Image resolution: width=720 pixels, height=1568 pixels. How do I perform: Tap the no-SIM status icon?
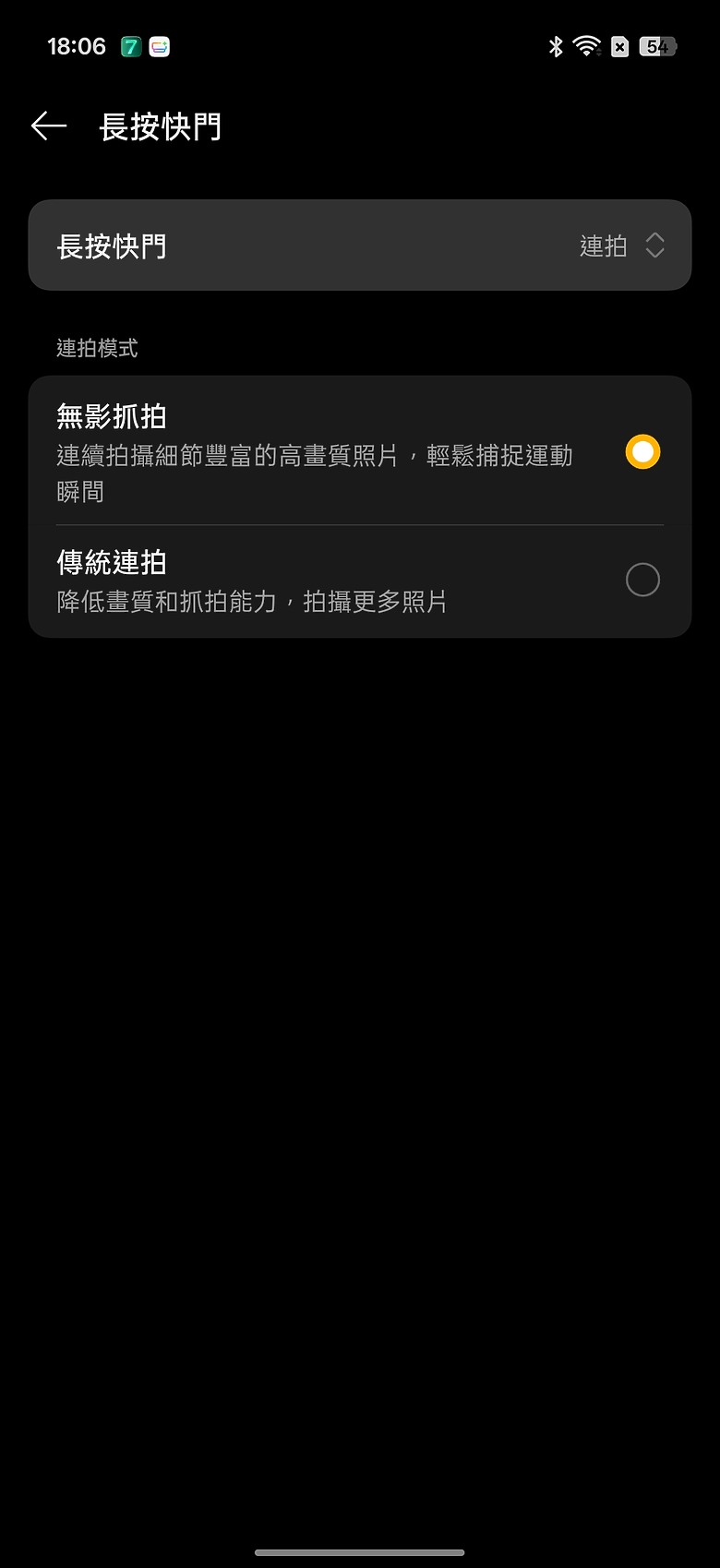(619, 46)
